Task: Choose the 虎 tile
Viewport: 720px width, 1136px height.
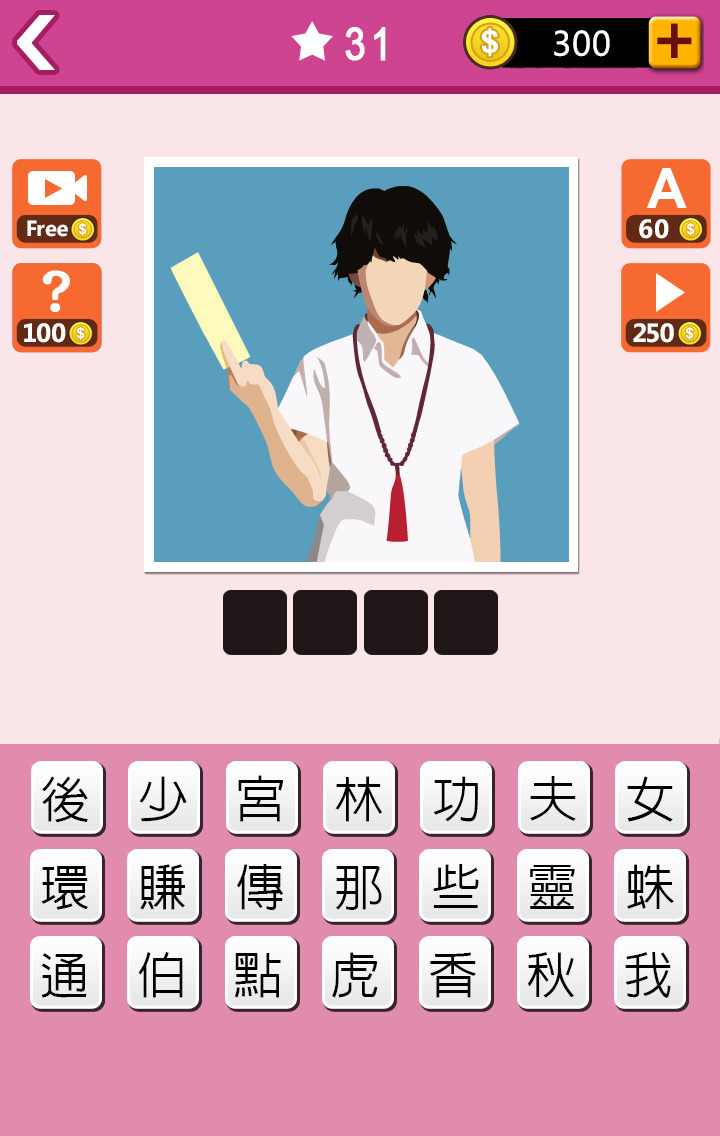Action: click(x=359, y=973)
